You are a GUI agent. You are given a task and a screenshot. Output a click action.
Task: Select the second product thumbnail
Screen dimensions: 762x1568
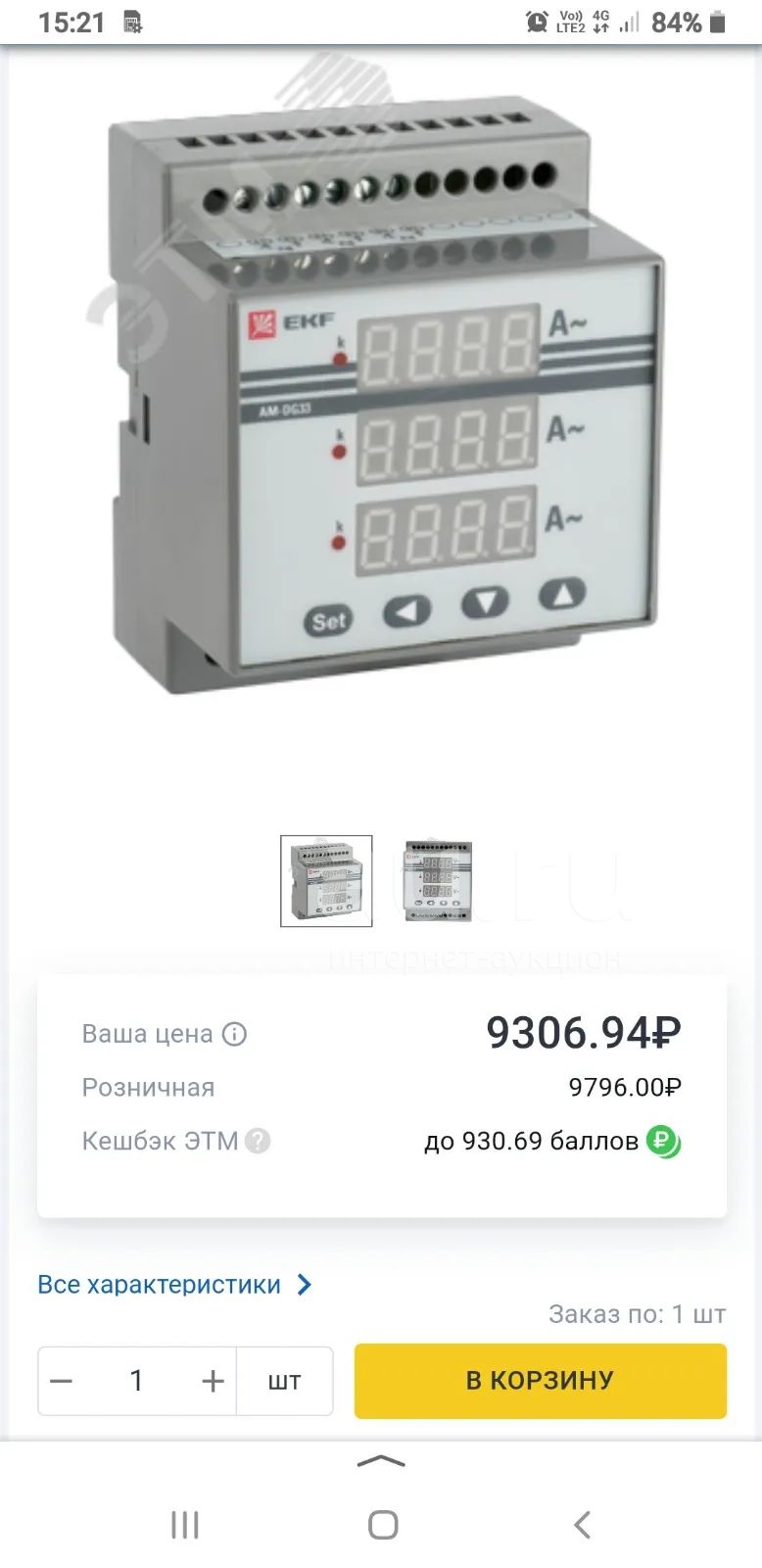pos(438,880)
